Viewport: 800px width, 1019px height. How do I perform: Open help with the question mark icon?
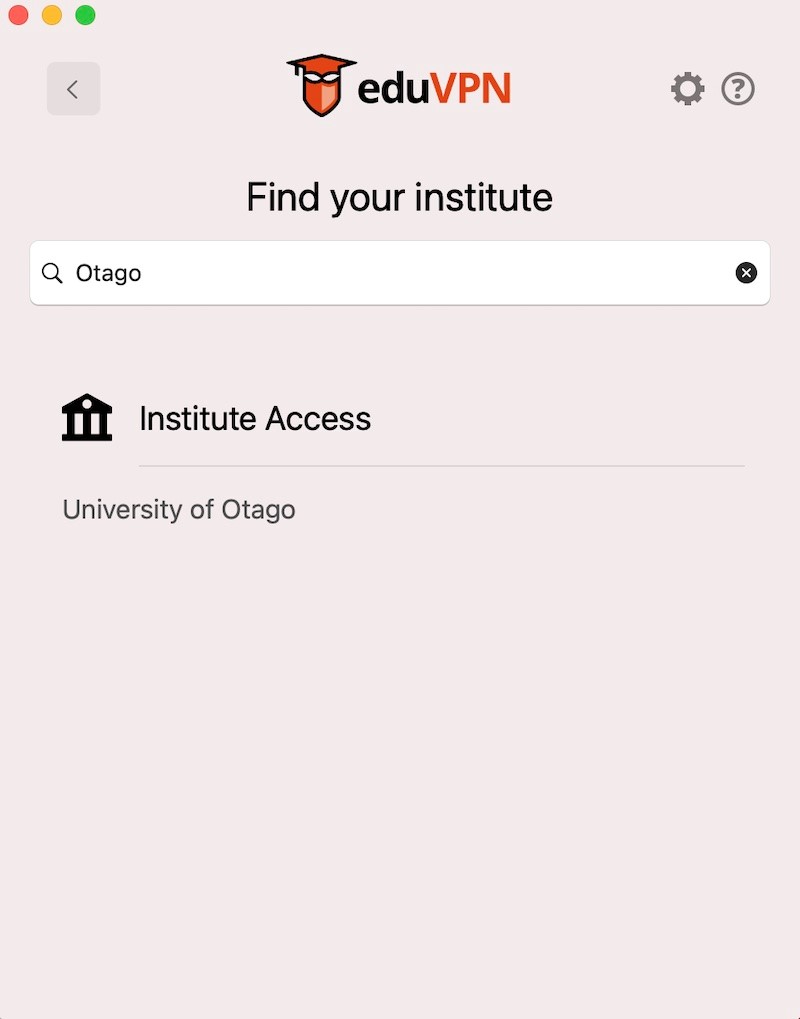tap(738, 89)
